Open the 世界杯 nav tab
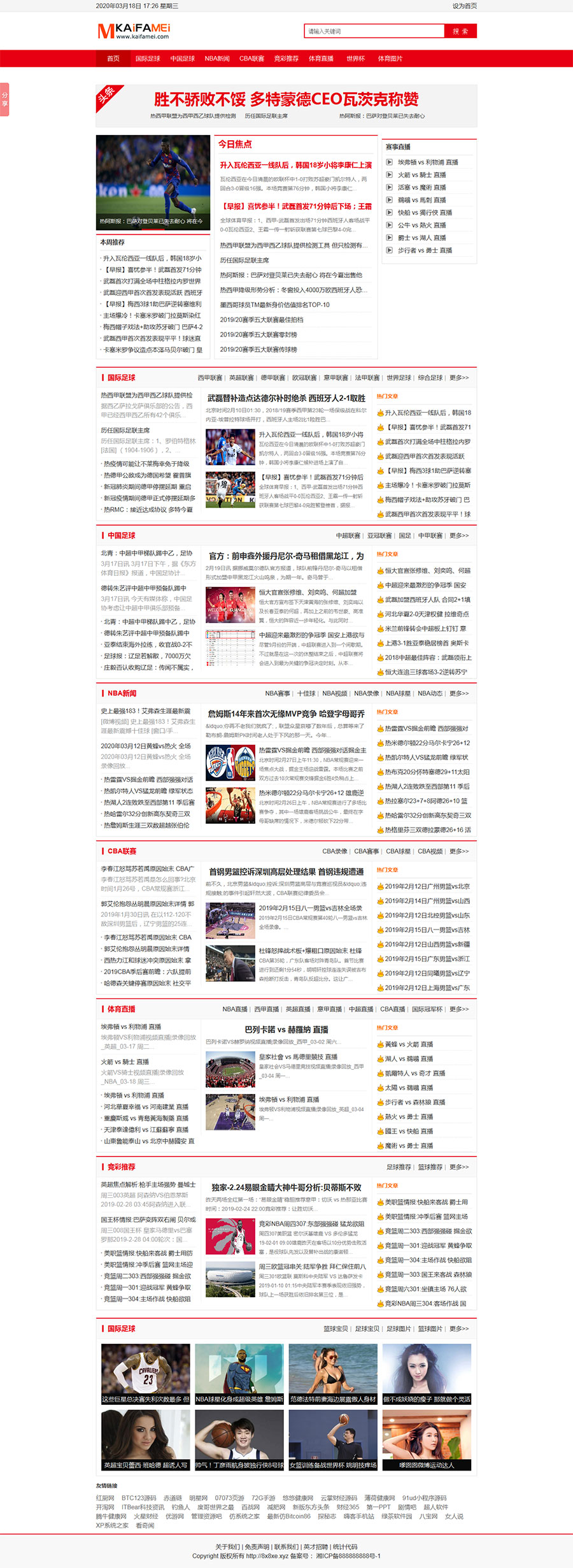 pos(356,59)
